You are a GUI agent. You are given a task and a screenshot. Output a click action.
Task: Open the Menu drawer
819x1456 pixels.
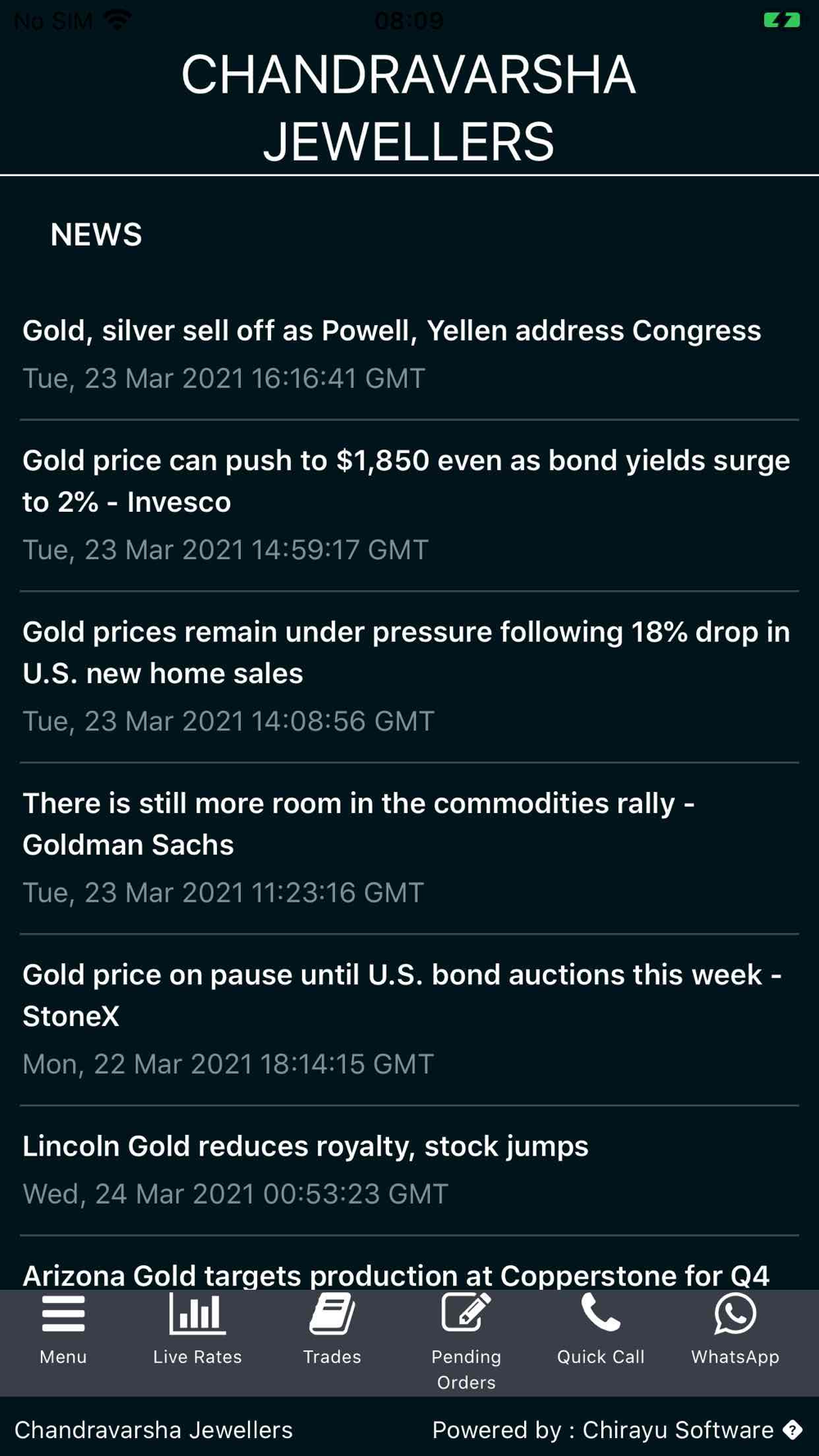pos(63,1329)
